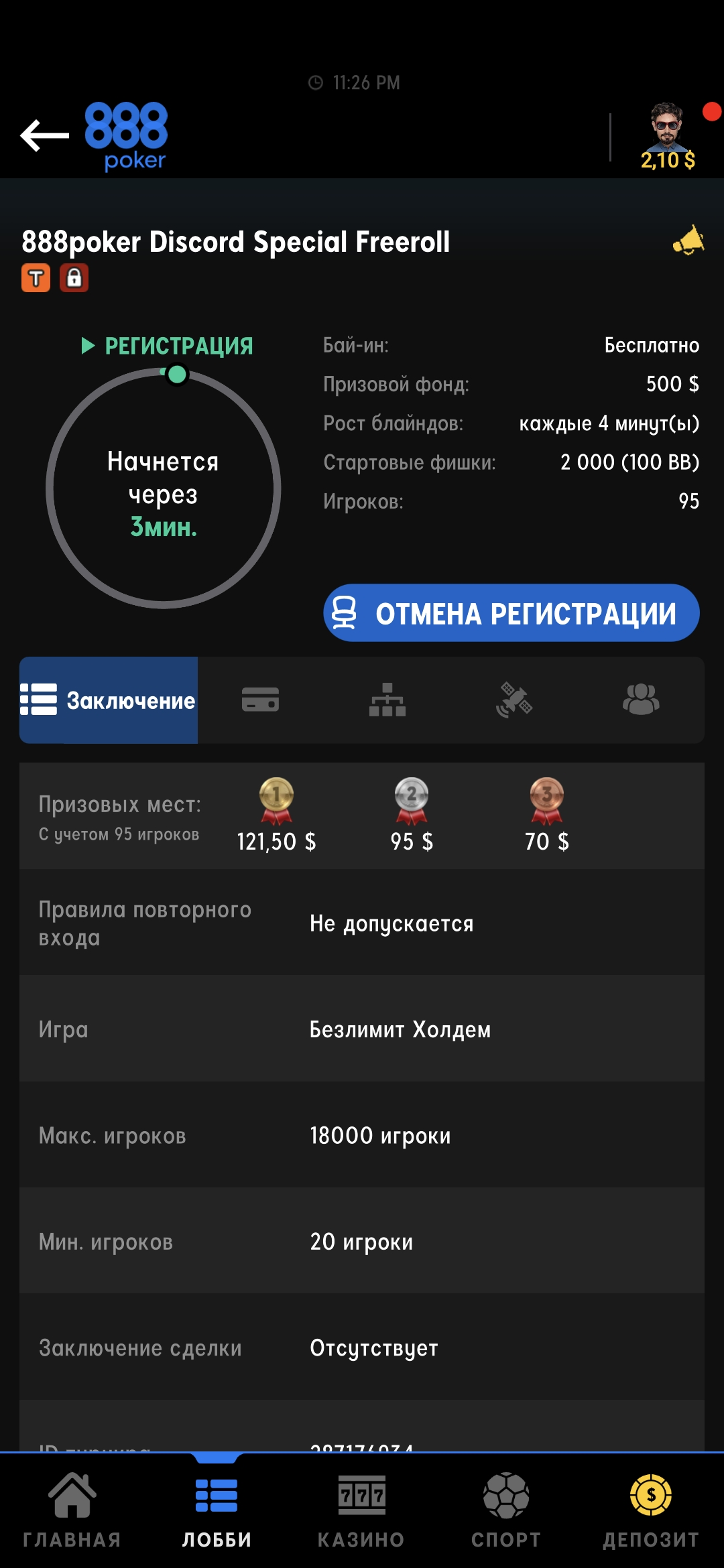The height and width of the screenshot is (1568, 724).
Task: Go back using the arrow icon
Action: tap(44, 135)
